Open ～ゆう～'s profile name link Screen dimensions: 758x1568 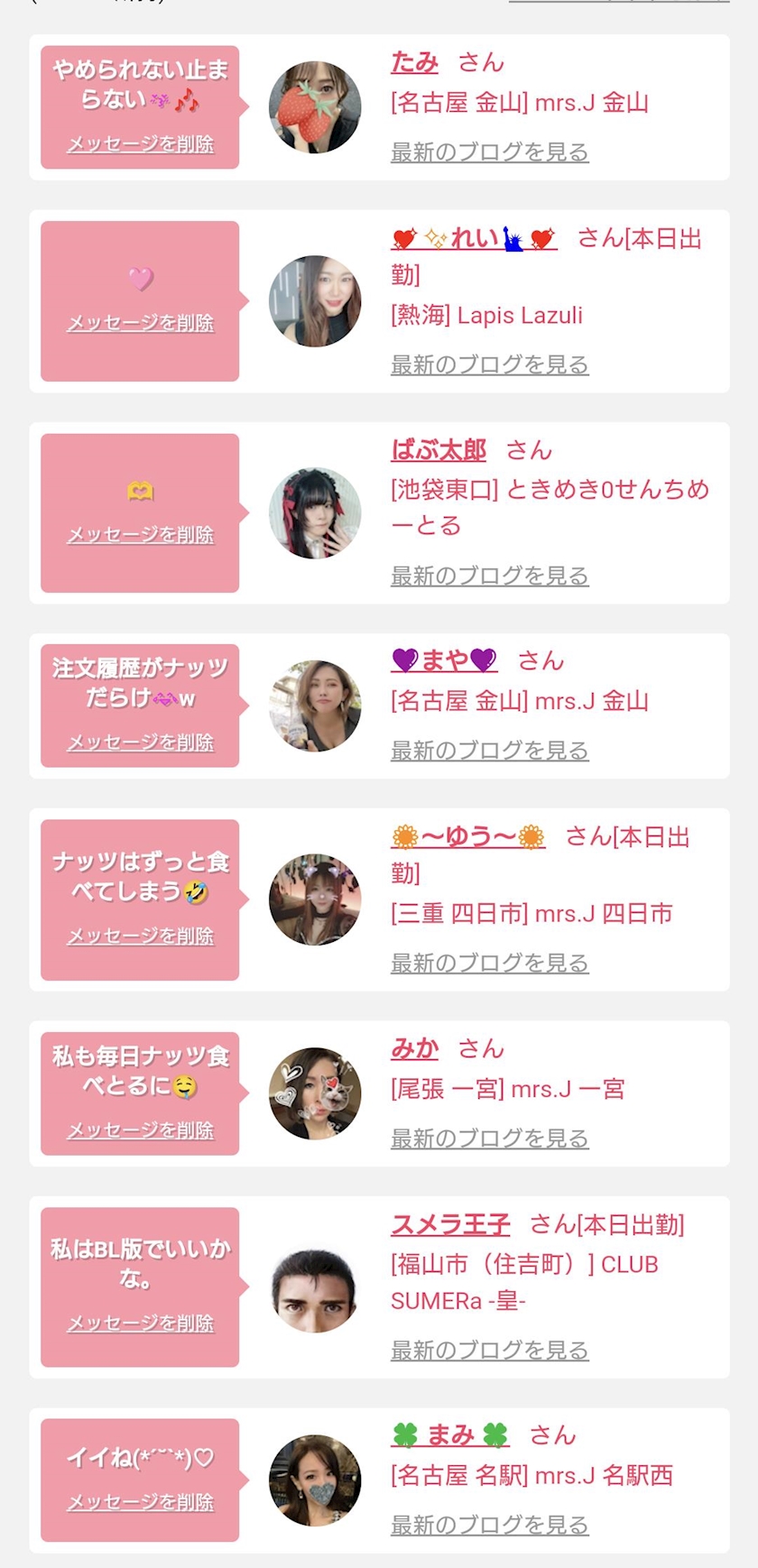click(x=468, y=837)
